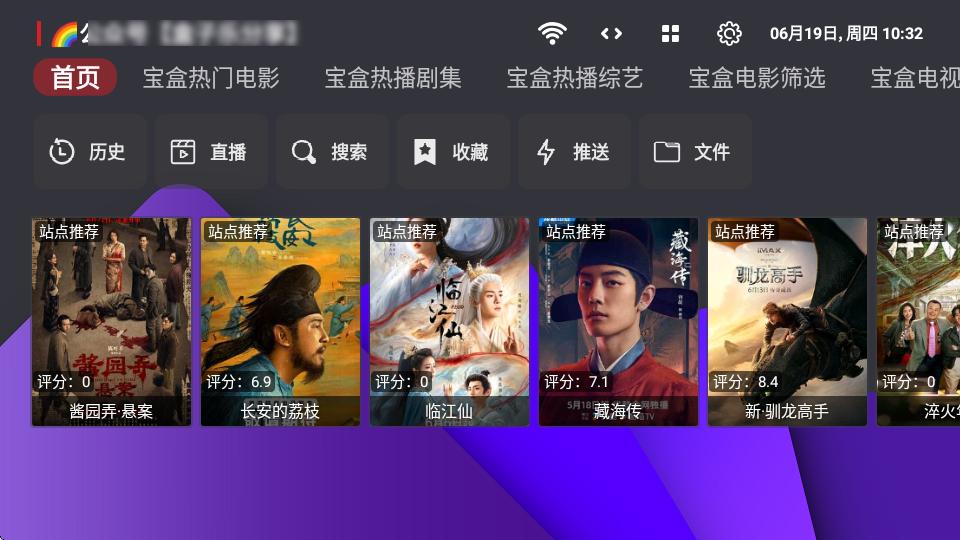This screenshot has width=960, height=540.
Task: View watch history via 历史
Action: (90, 152)
